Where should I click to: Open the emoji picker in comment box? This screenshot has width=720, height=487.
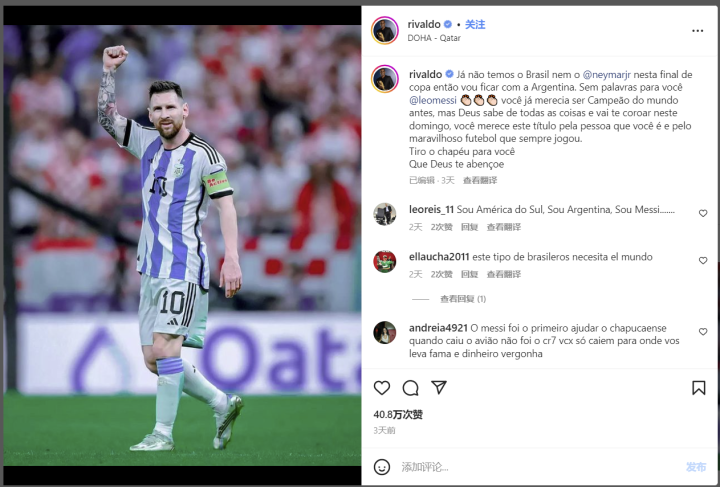click(382, 466)
